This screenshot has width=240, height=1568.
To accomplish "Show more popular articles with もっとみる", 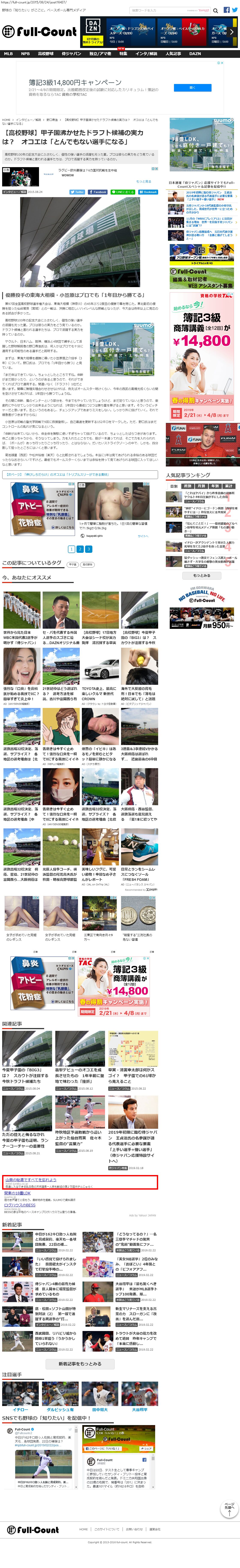I will [202, 575].
